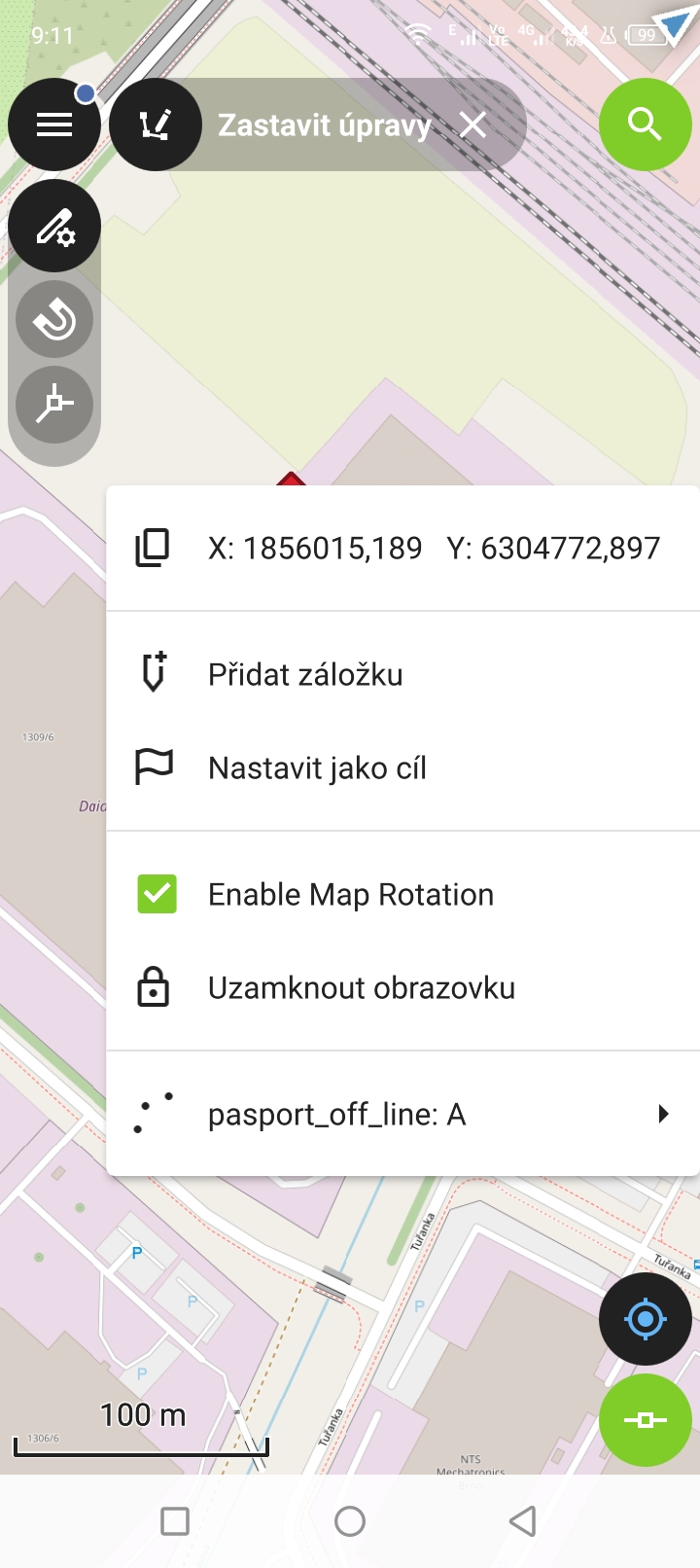Choose Přidat záložku
The height and width of the screenshot is (1568, 700).
pyautogui.click(x=305, y=674)
